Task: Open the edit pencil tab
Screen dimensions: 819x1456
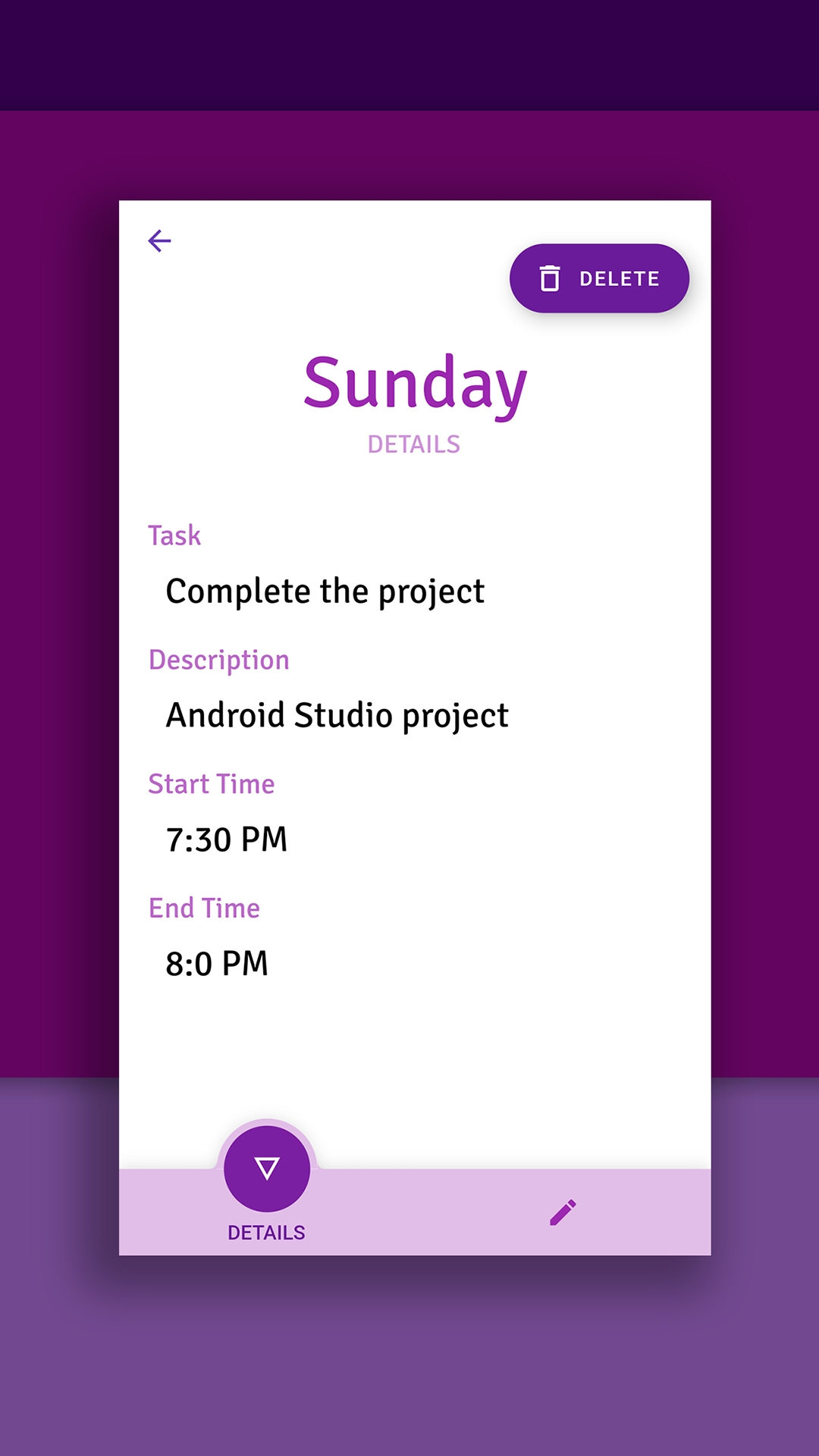Action: pyautogui.click(x=563, y=1213)
